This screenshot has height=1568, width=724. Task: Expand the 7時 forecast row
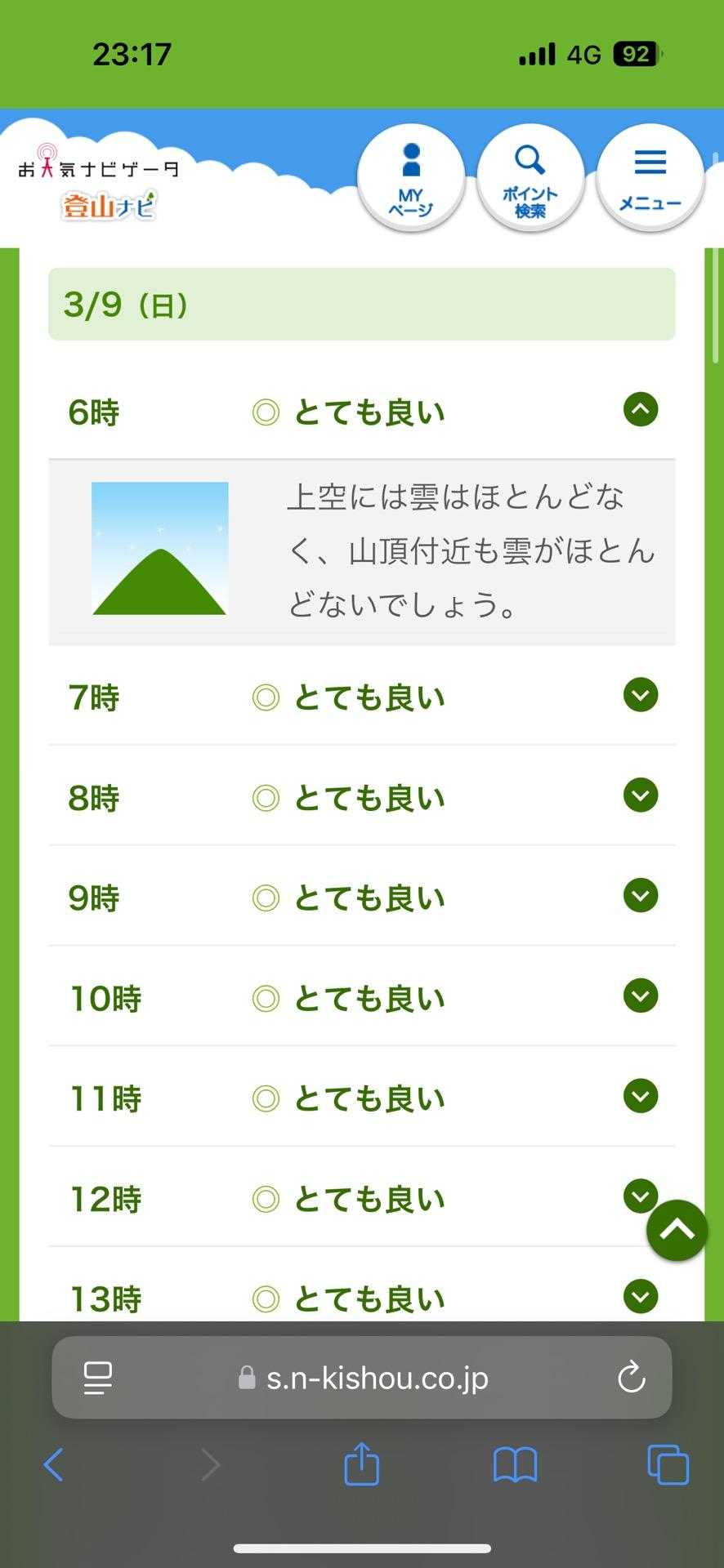coord(640,696)
